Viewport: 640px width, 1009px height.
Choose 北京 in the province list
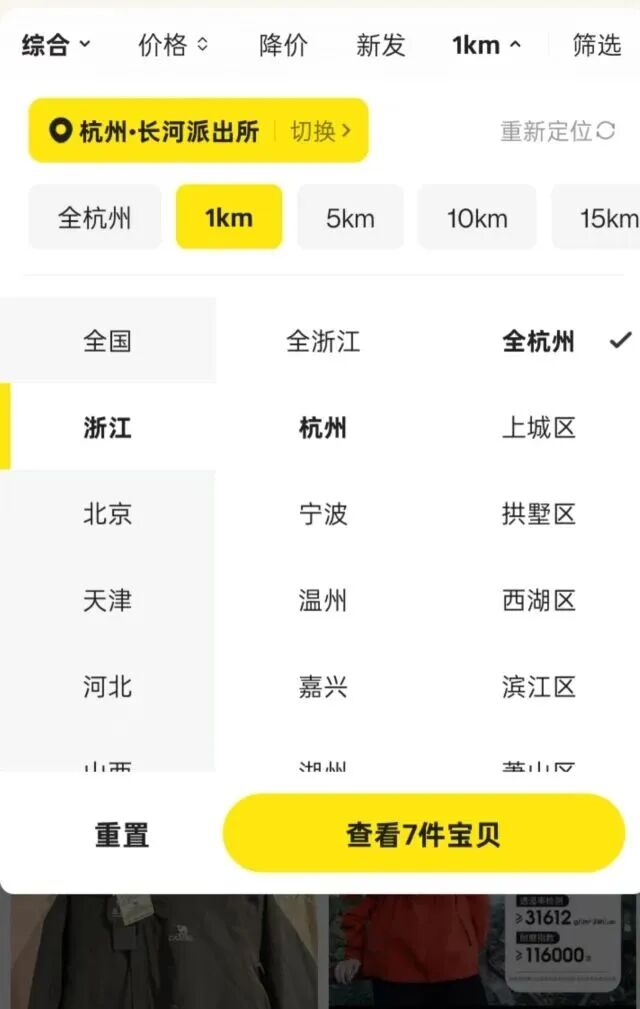tap(107, 514)
